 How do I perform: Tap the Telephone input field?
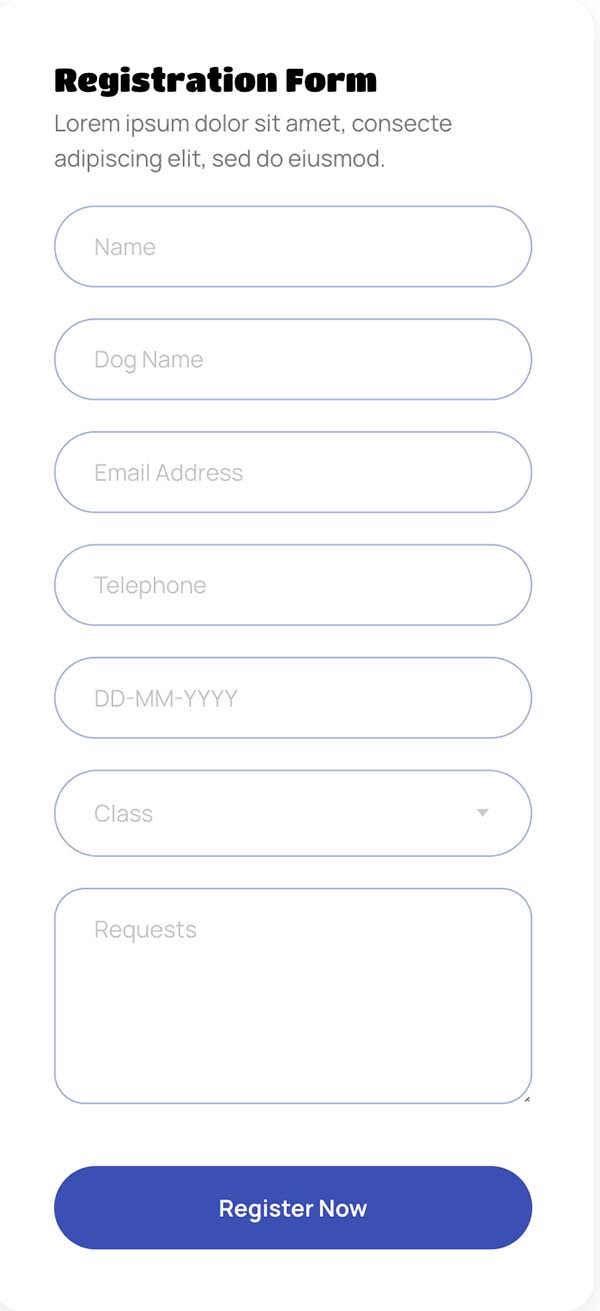tap(292, 586)
